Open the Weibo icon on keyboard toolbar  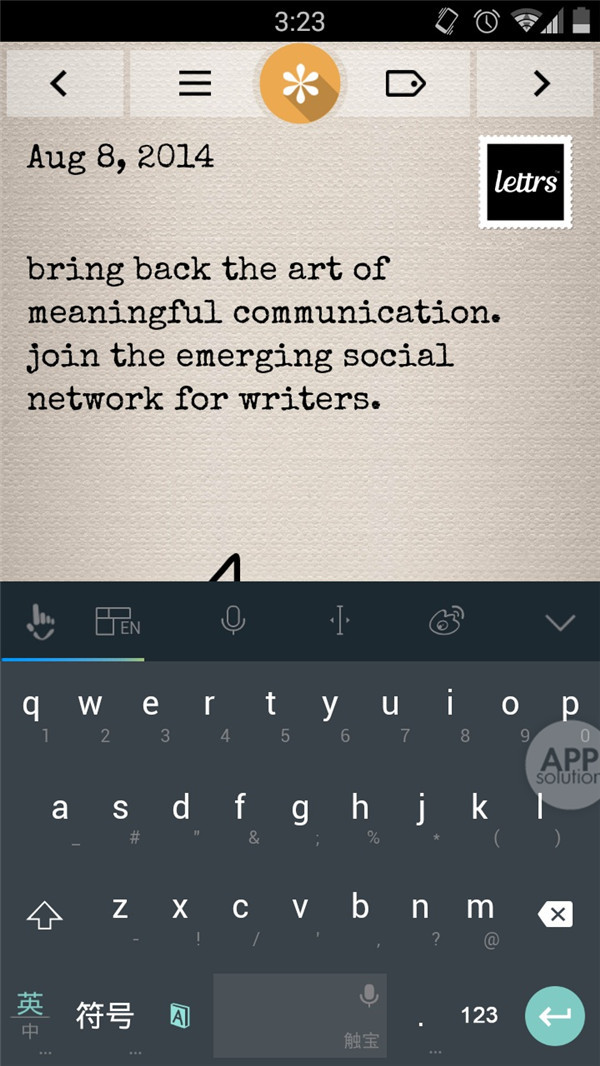tap(446, 622)
